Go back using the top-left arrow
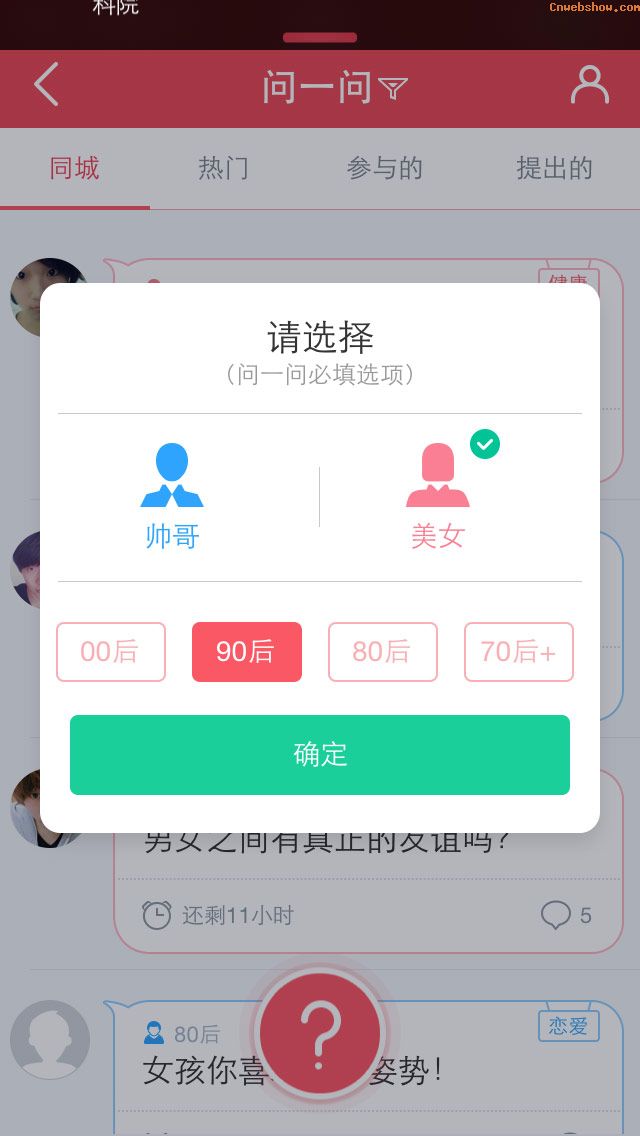 [46, 85]
